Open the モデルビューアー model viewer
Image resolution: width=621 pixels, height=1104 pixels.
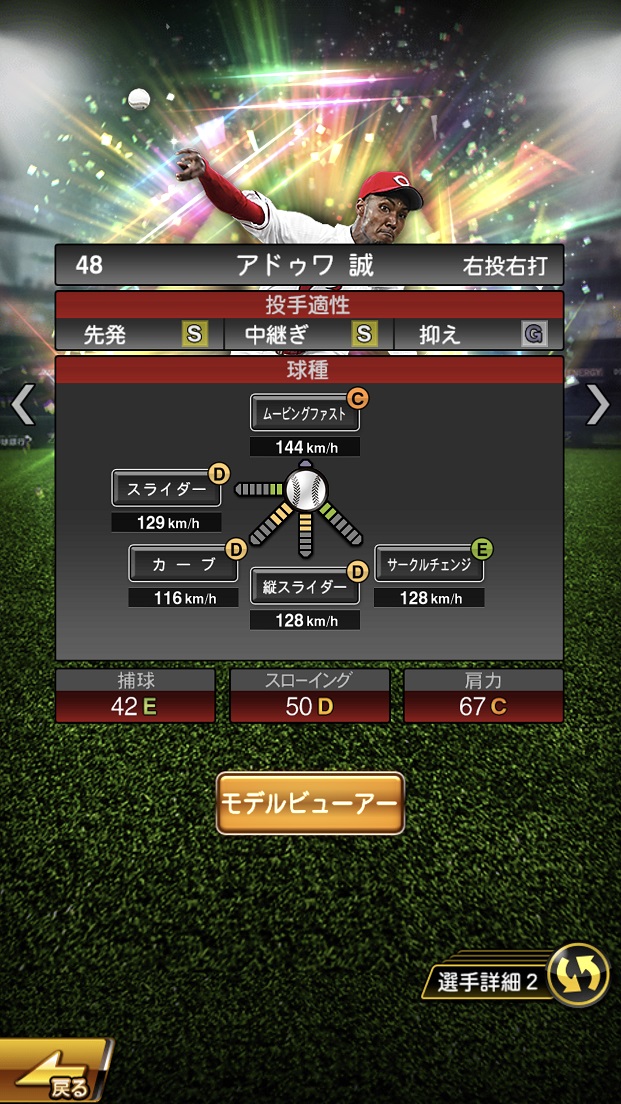pyautogui.click(x=310, y=803)
